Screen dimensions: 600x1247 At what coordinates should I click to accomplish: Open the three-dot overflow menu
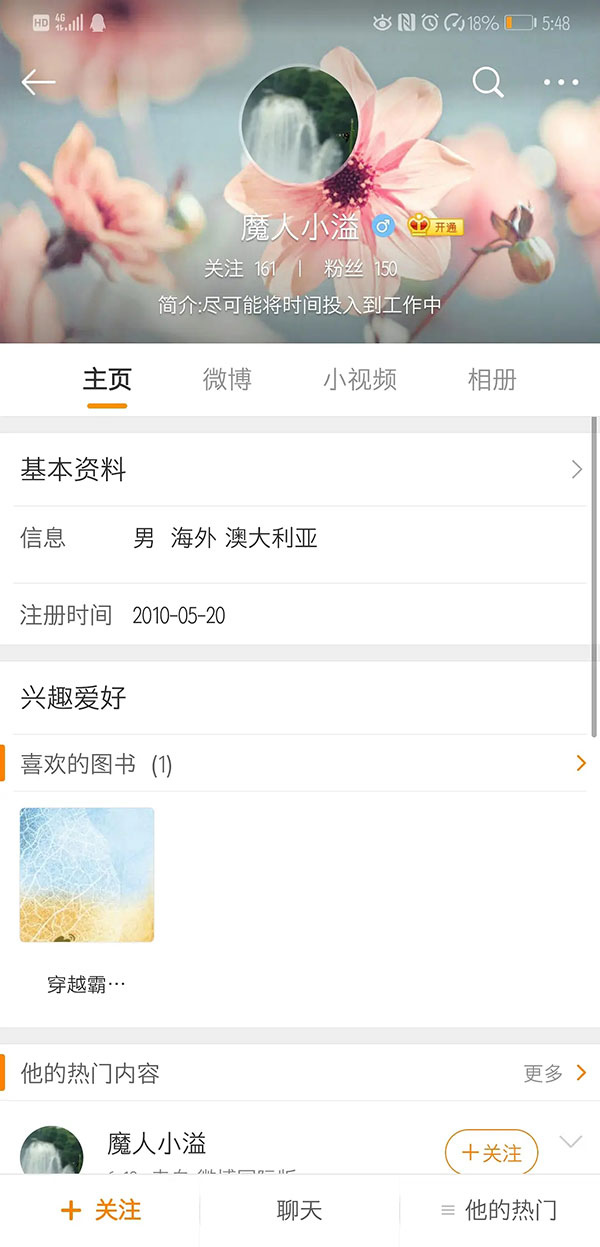pos(561,82)
